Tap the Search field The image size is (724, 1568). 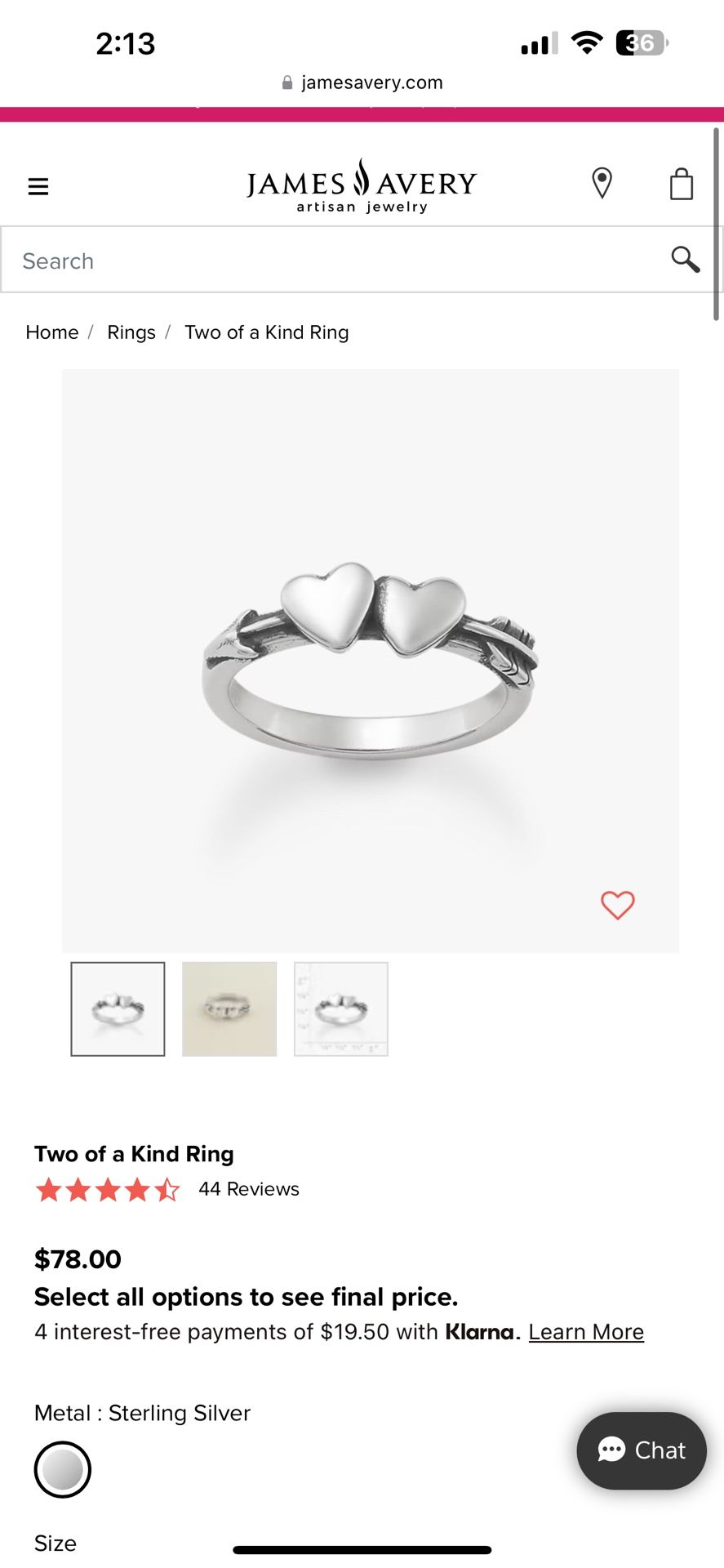[x=326, y=261]
